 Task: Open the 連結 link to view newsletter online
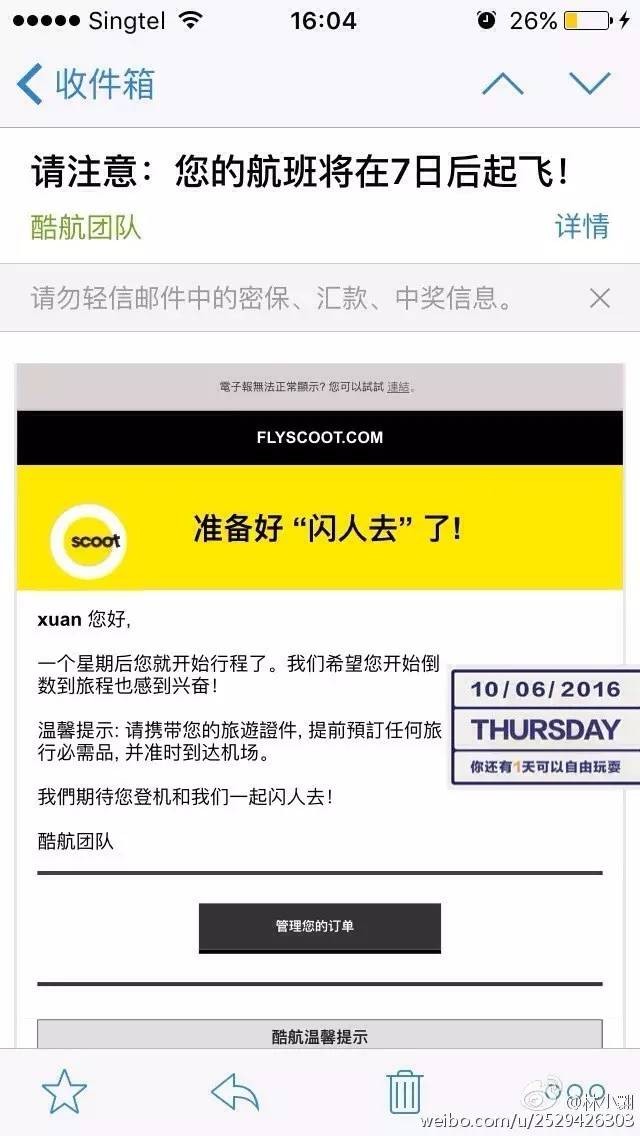(x=398, y=387)
